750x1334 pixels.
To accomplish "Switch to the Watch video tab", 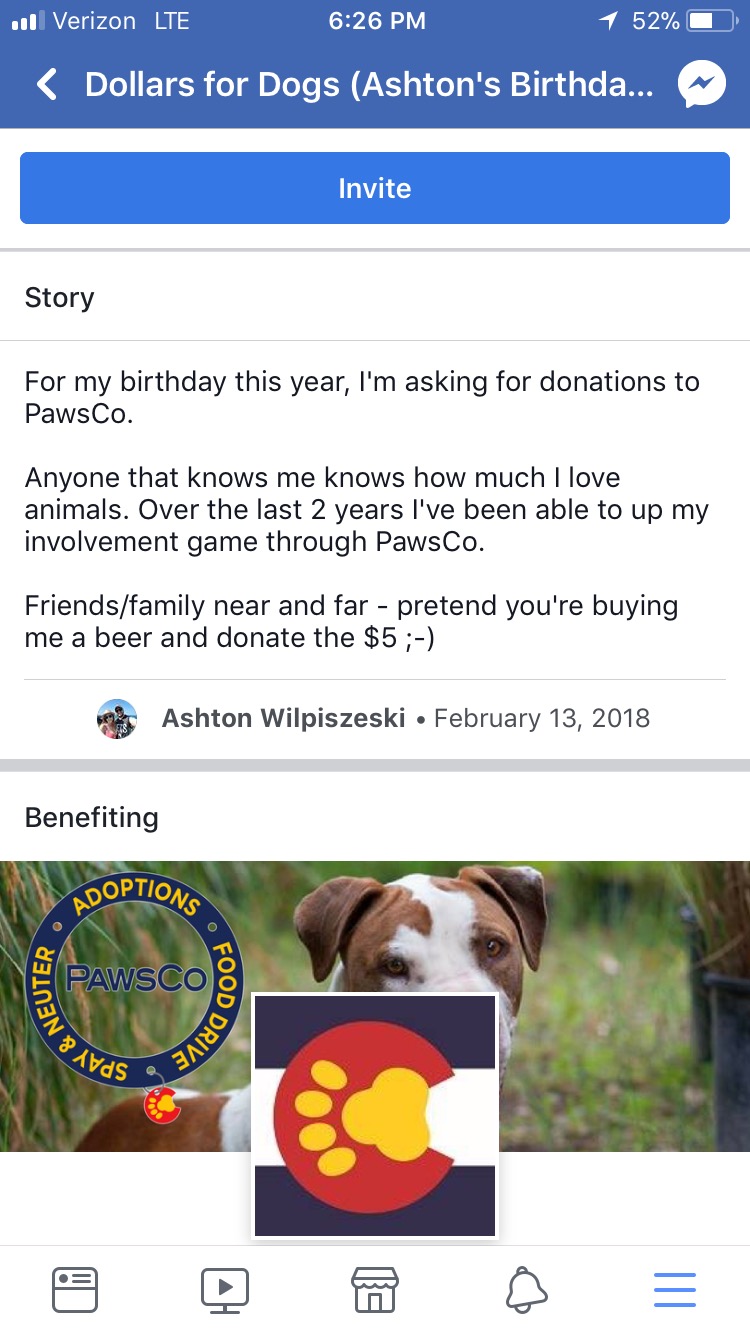I will 225,1289.
